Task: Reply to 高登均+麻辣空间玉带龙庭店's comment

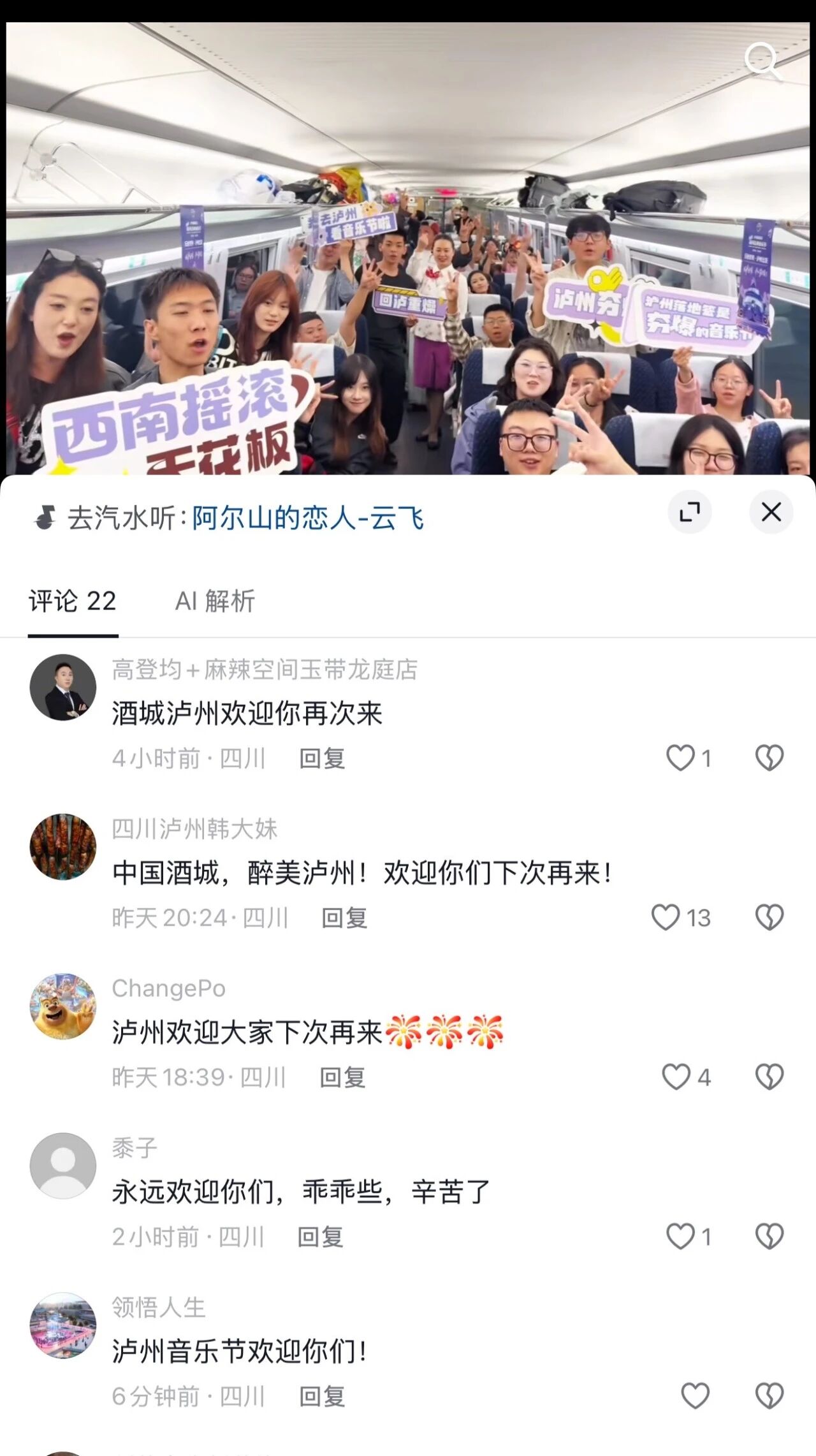Action: pos(322,759)
